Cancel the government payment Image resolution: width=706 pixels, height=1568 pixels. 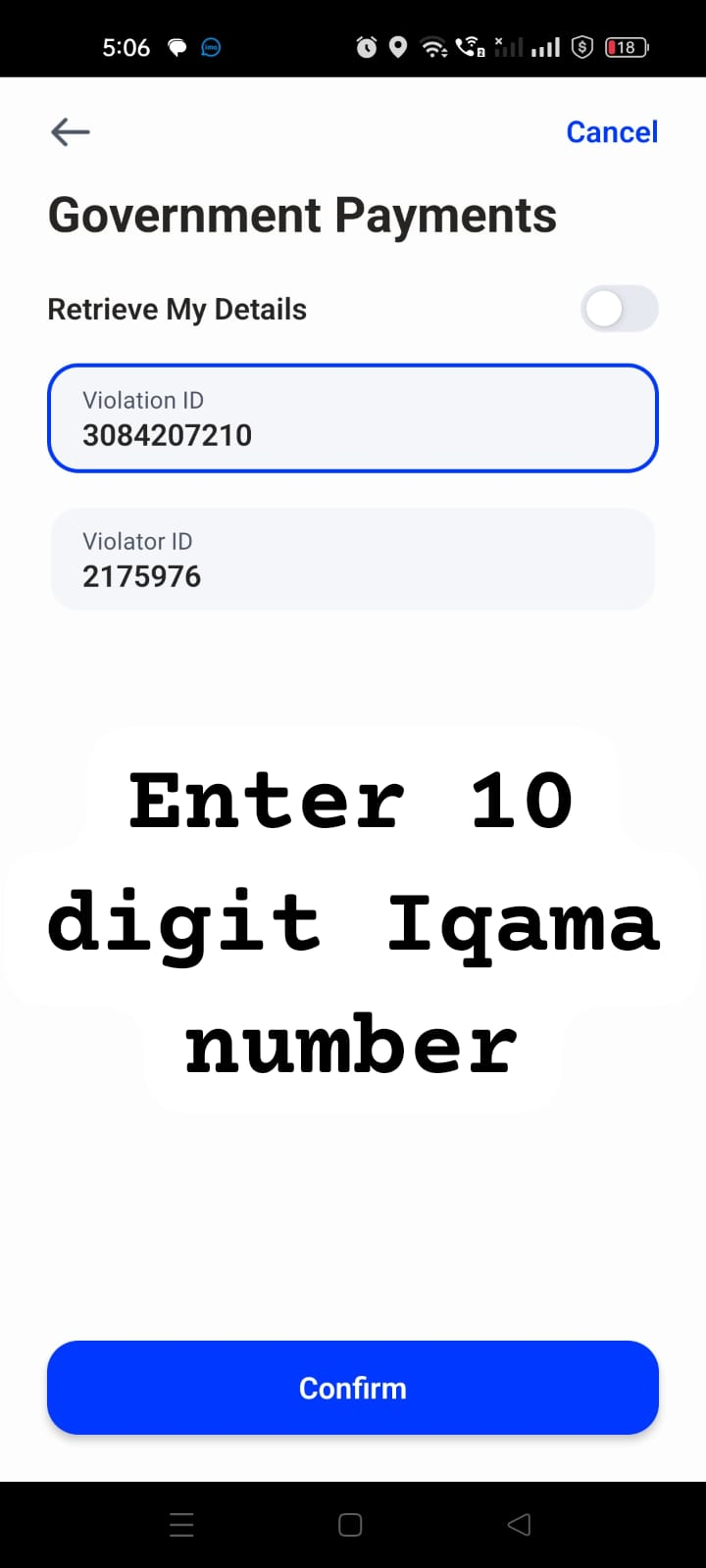pos(612,132)
